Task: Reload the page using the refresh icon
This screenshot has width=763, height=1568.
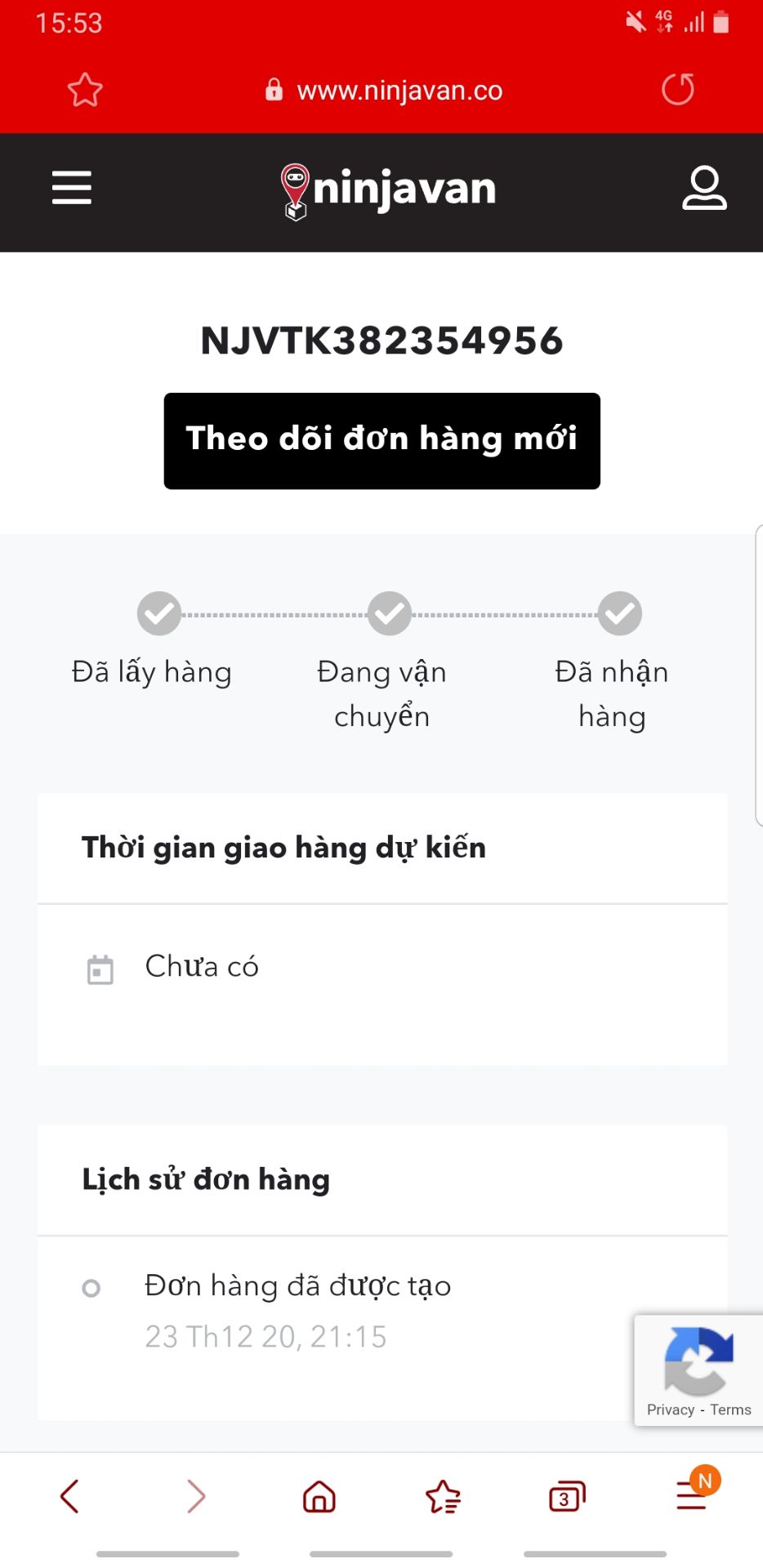Action: tap(676, 90)
